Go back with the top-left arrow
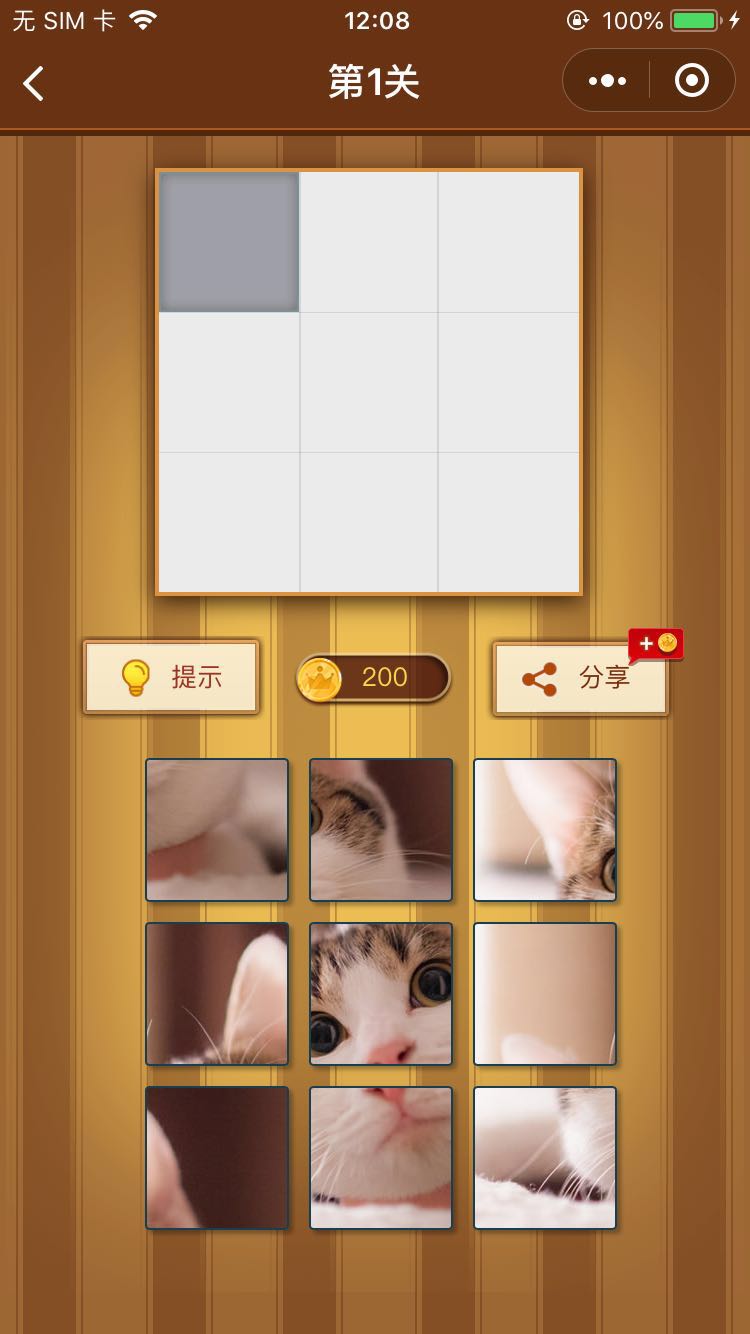 [x=34, y=83]
